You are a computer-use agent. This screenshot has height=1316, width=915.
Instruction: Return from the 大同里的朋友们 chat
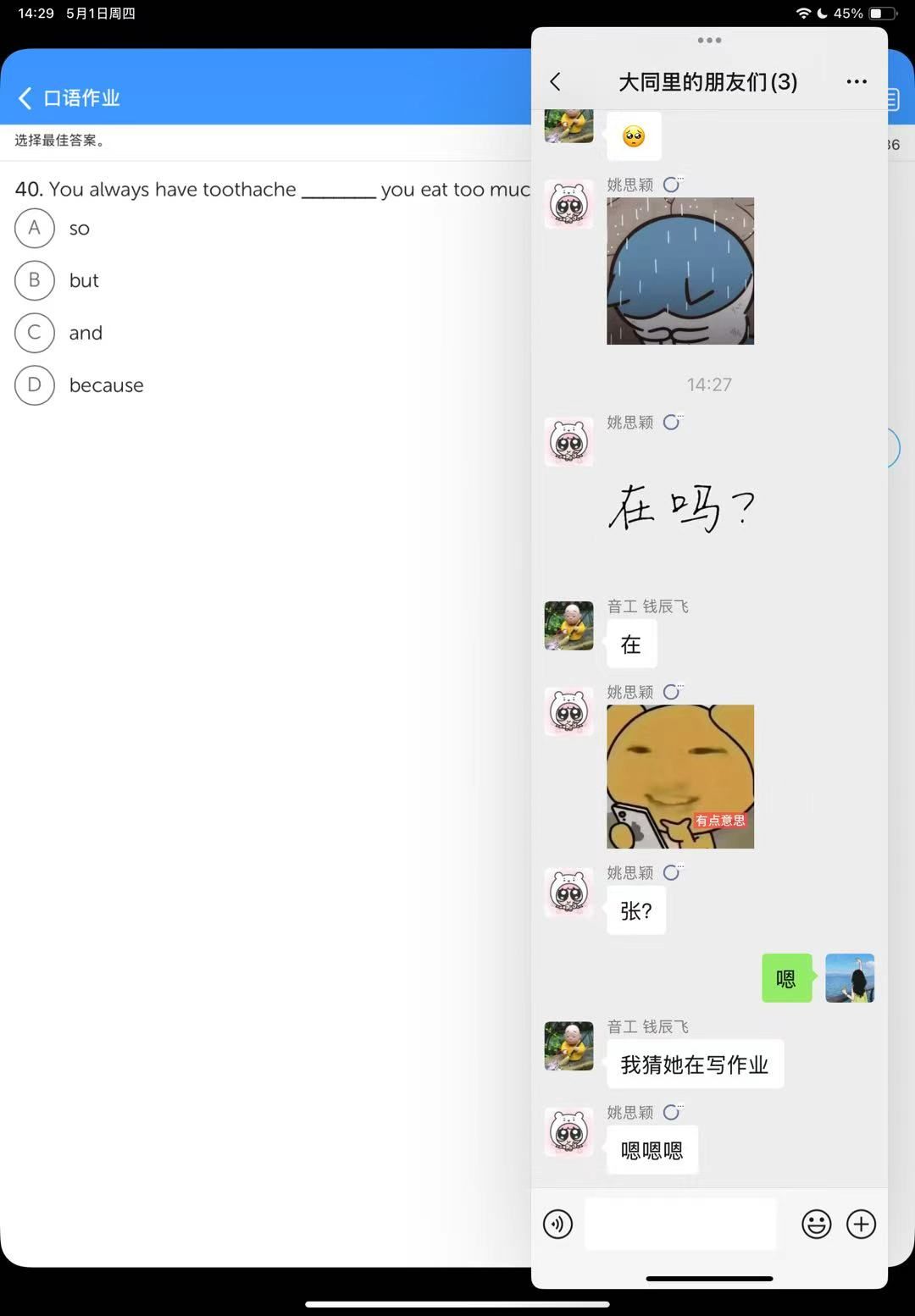point(556,81)
